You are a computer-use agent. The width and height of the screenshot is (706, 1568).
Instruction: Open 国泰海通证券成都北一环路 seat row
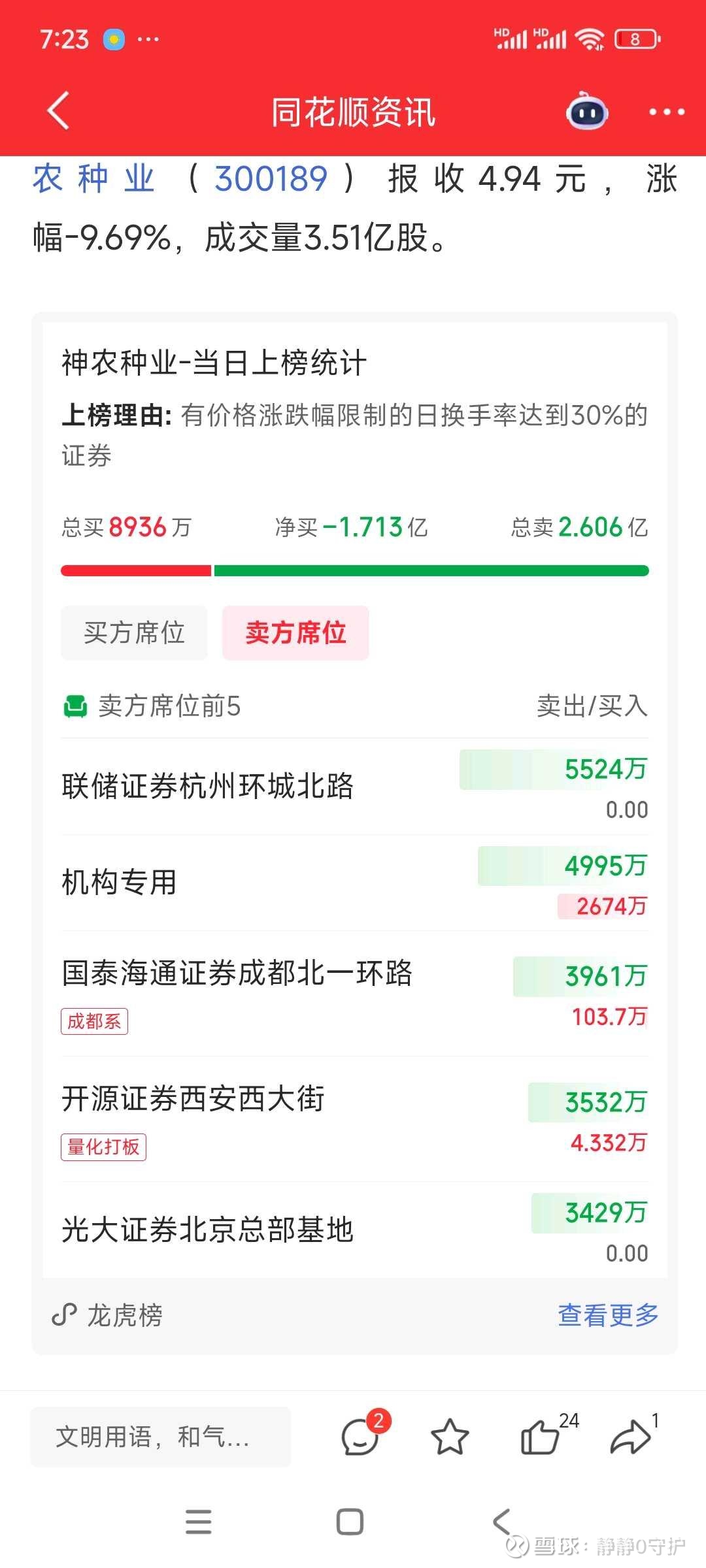click(x=354, y=994)
